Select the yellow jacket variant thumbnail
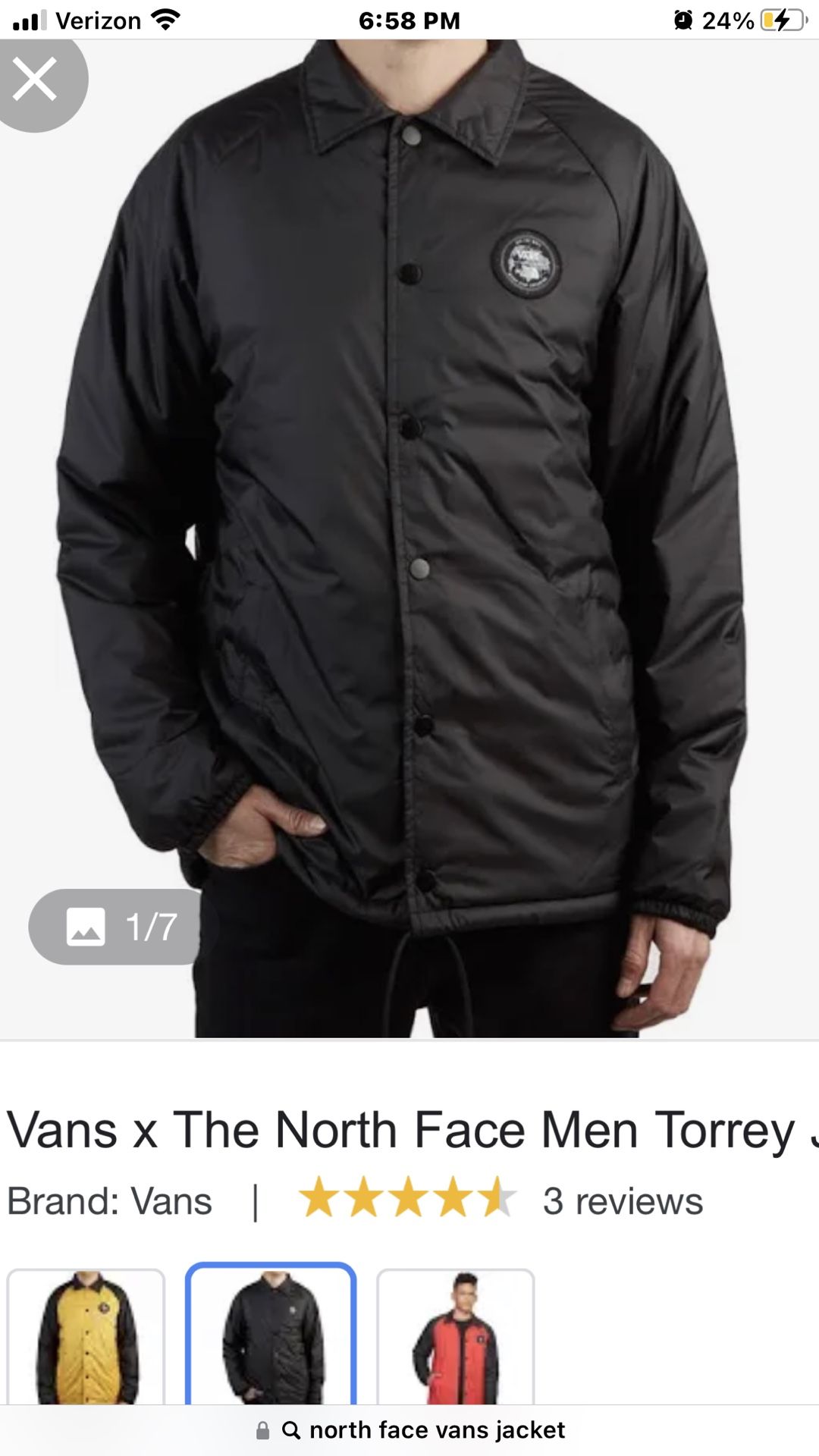Image resolution: width=819 pixels, height=1456 pixels. coord(86,1338)
